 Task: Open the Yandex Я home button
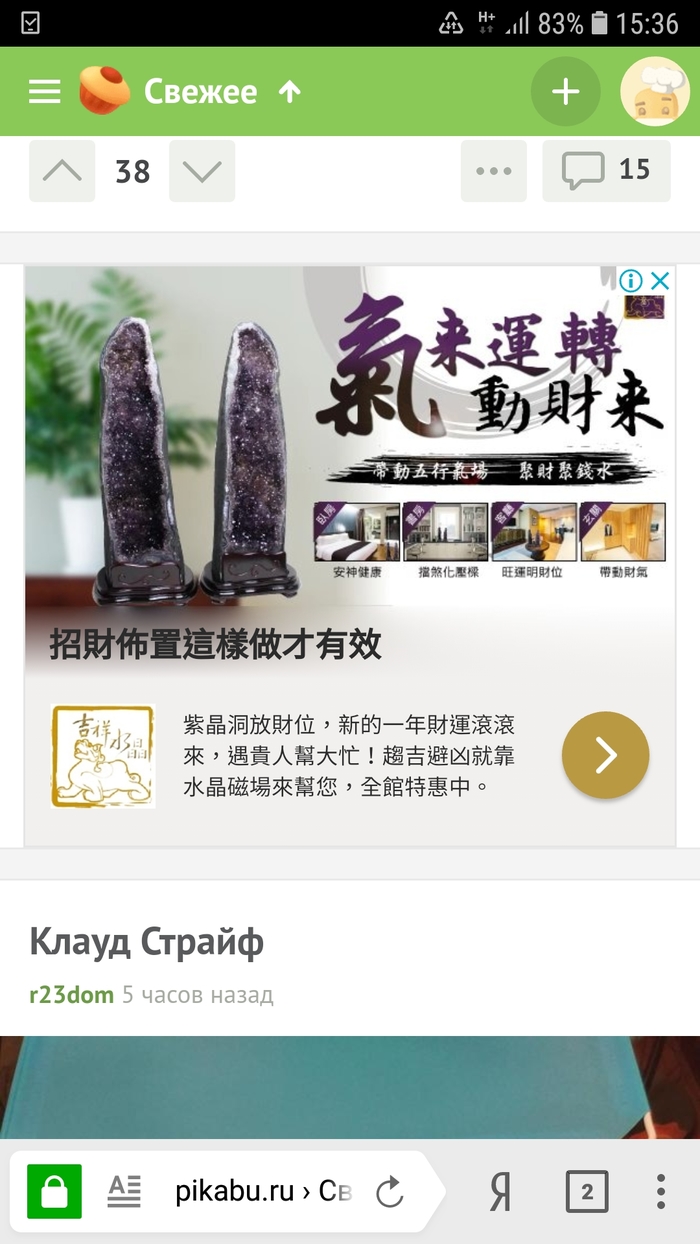click(x=500, y=1193)
